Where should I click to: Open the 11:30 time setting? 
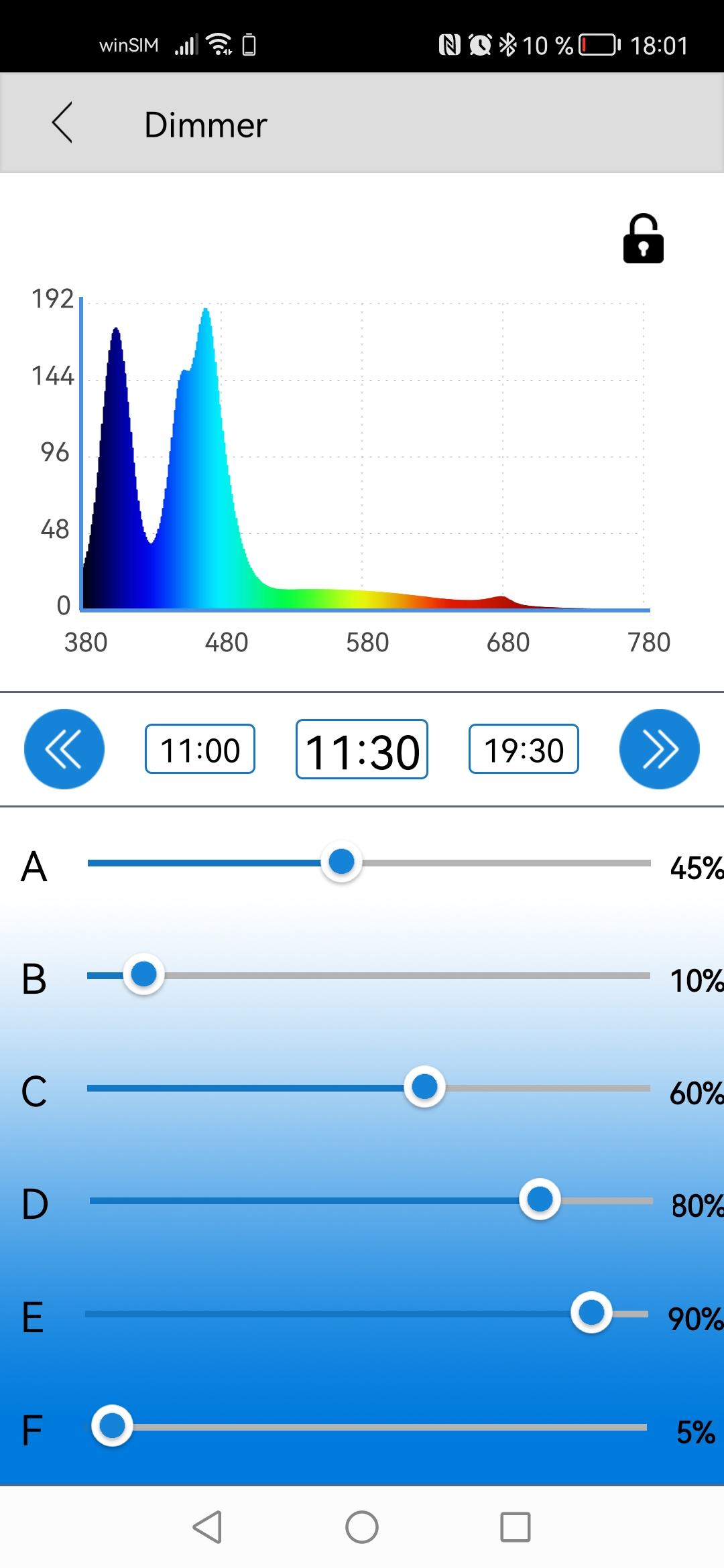[362, 749]
